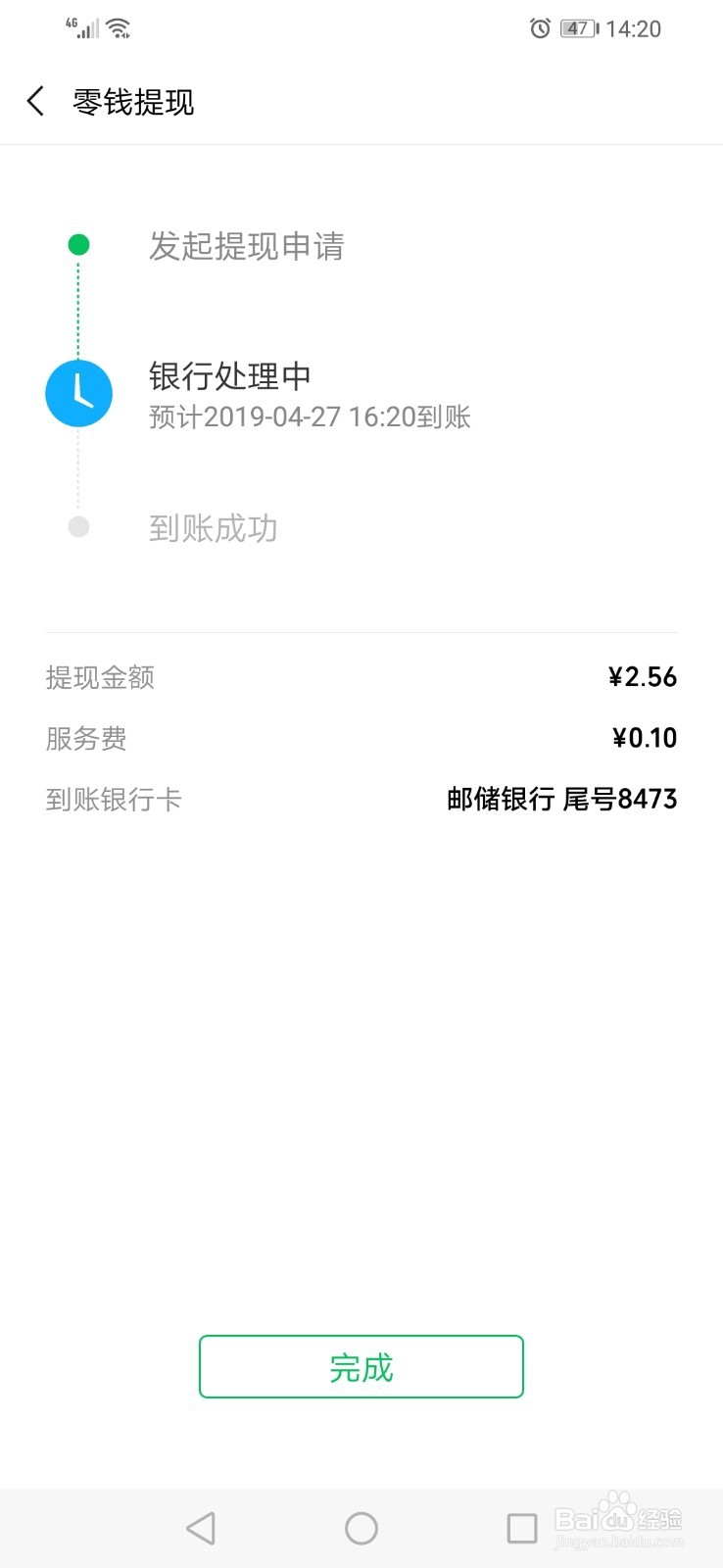Tap the 完成 button to finish

(x=361, y=1366)
